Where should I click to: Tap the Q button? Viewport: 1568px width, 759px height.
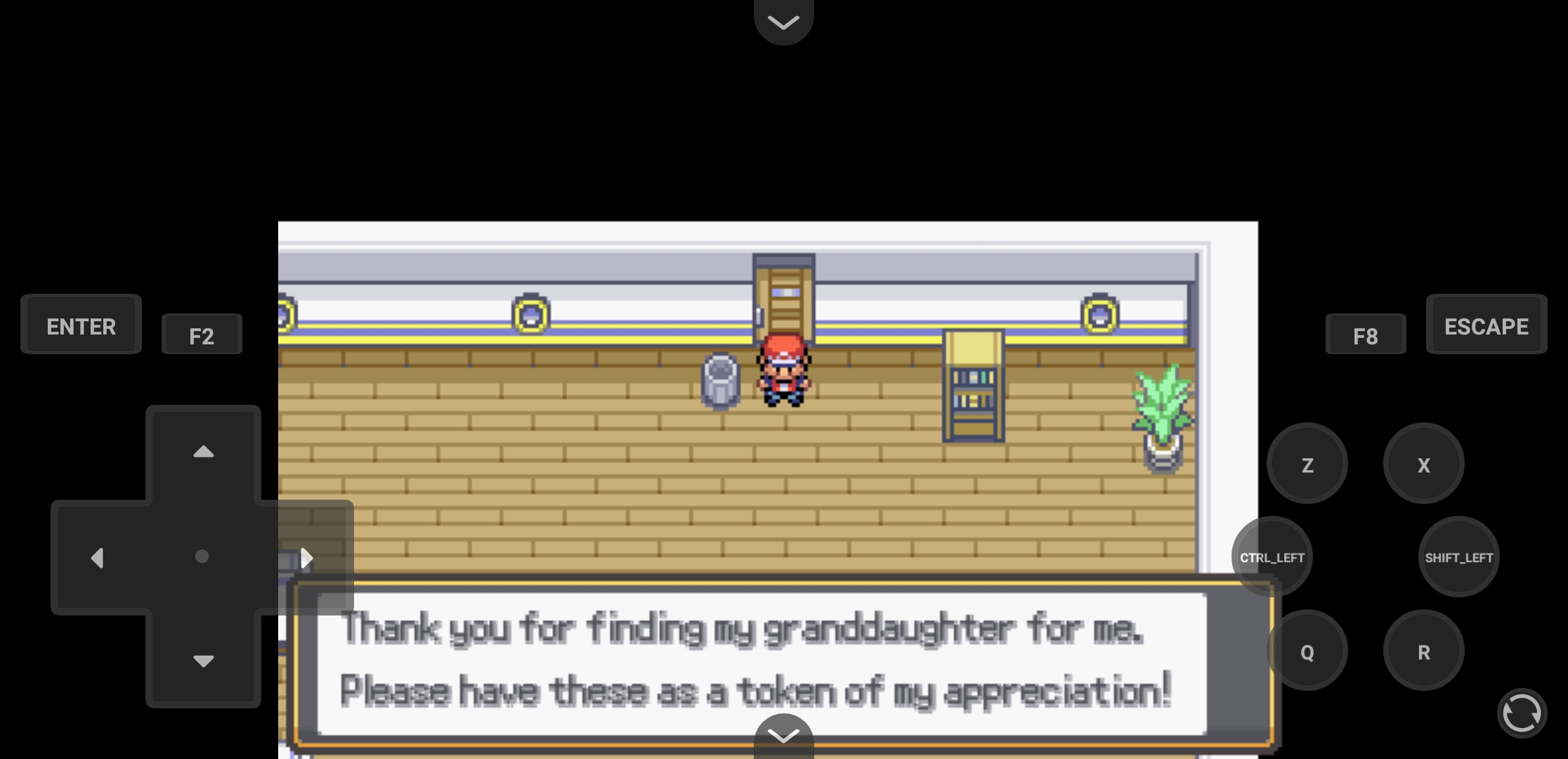coord(1307,651)
